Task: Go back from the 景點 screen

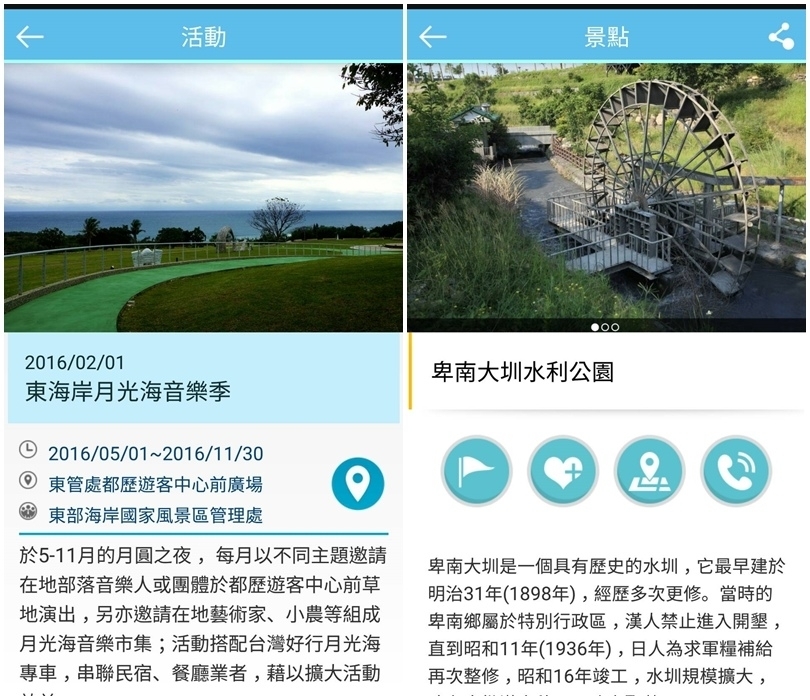Action: tap(432, 37)
